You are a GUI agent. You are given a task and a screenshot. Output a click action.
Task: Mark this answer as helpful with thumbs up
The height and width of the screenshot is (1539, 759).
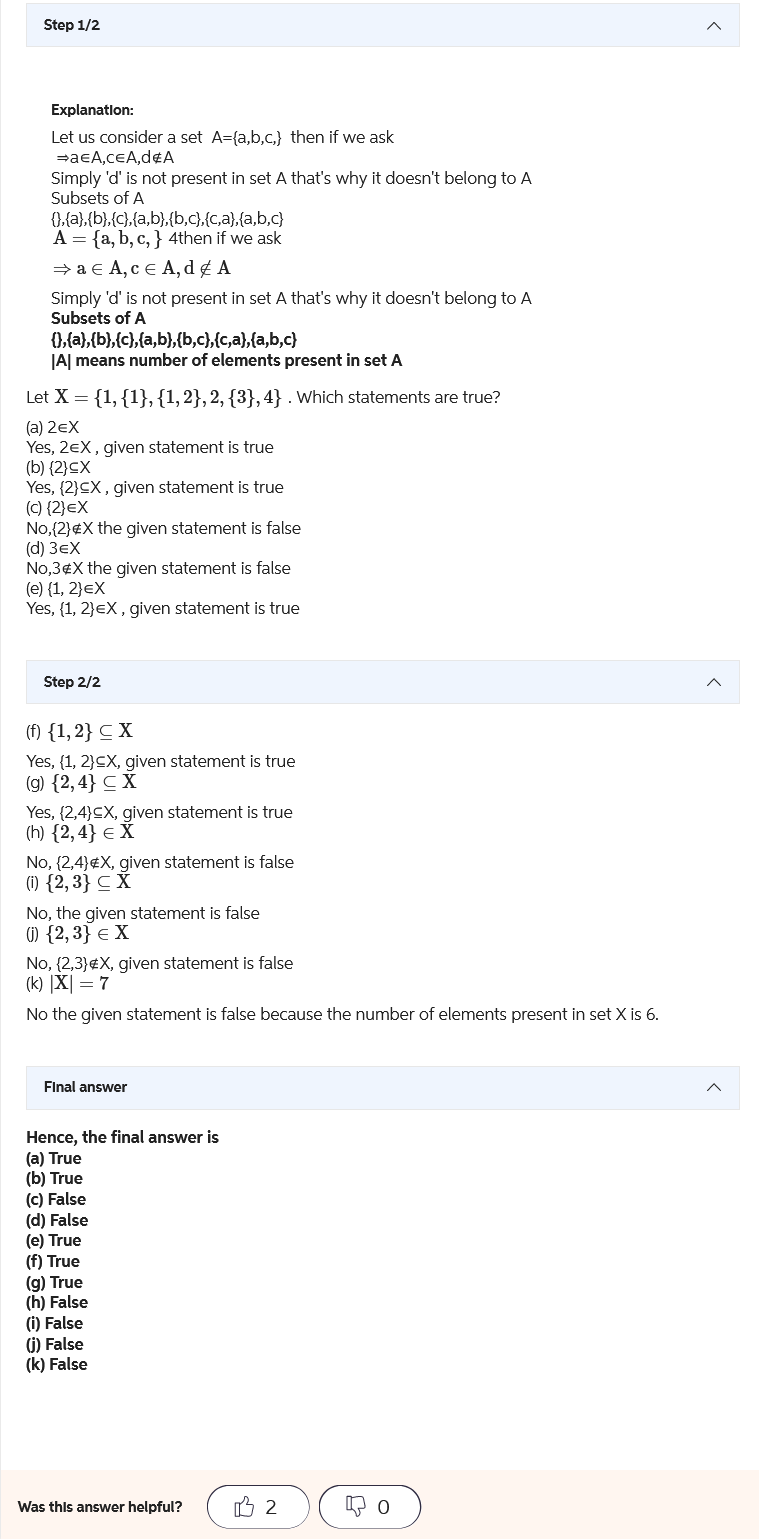click(258, 1507)
